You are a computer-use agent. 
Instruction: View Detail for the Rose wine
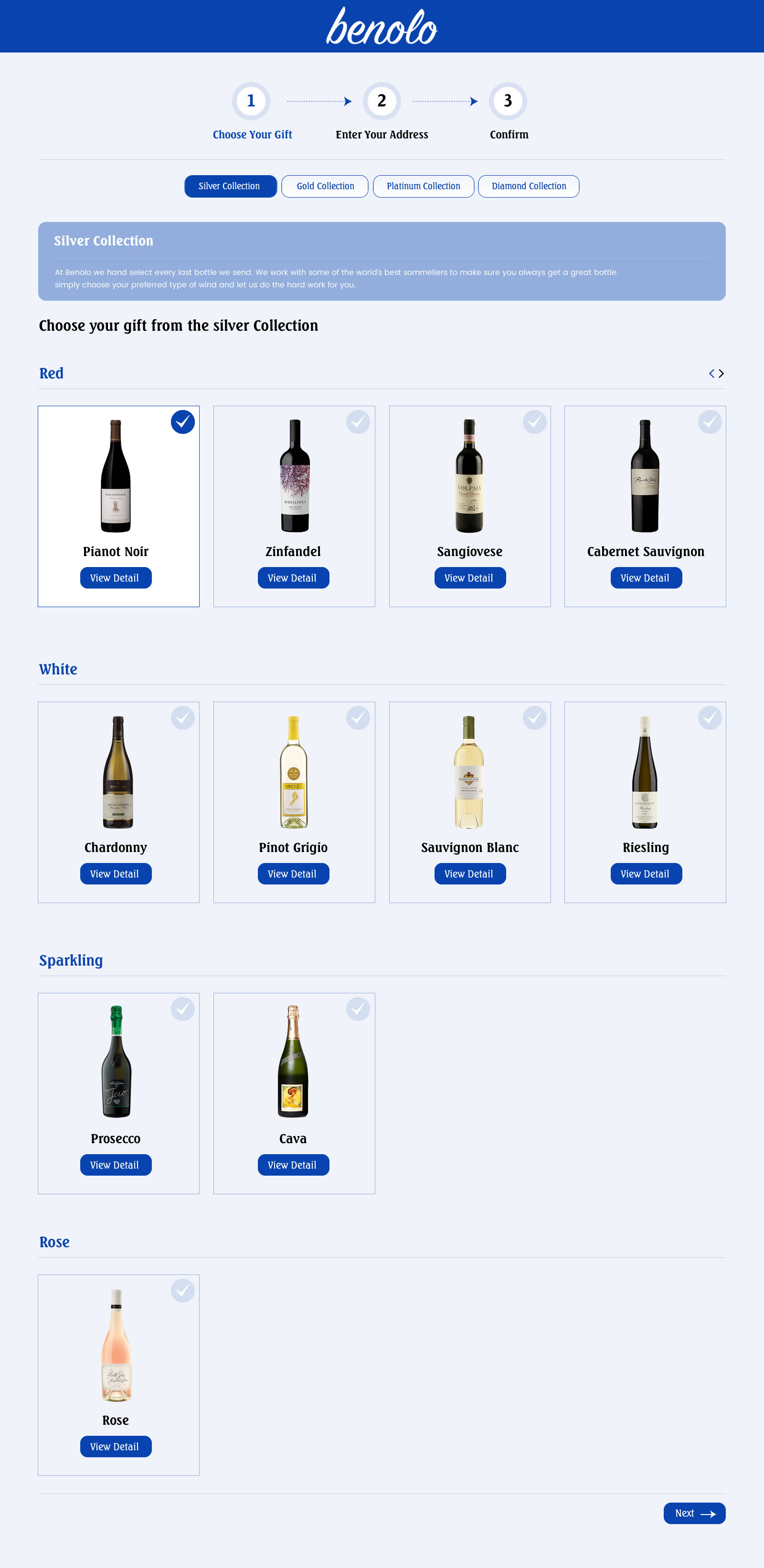tap(116, 1447)
